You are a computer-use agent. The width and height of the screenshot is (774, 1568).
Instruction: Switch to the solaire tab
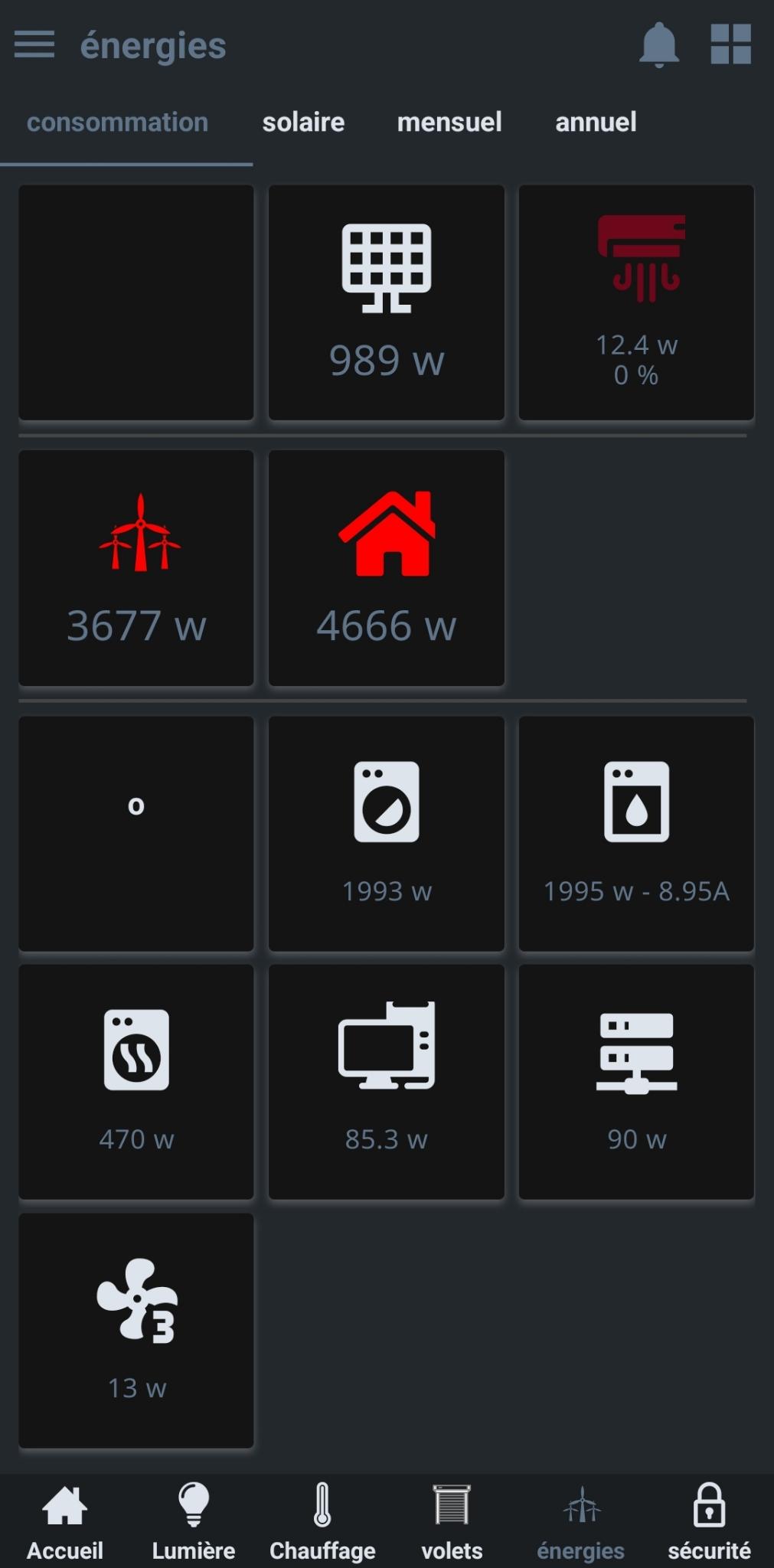pos(303,122)
